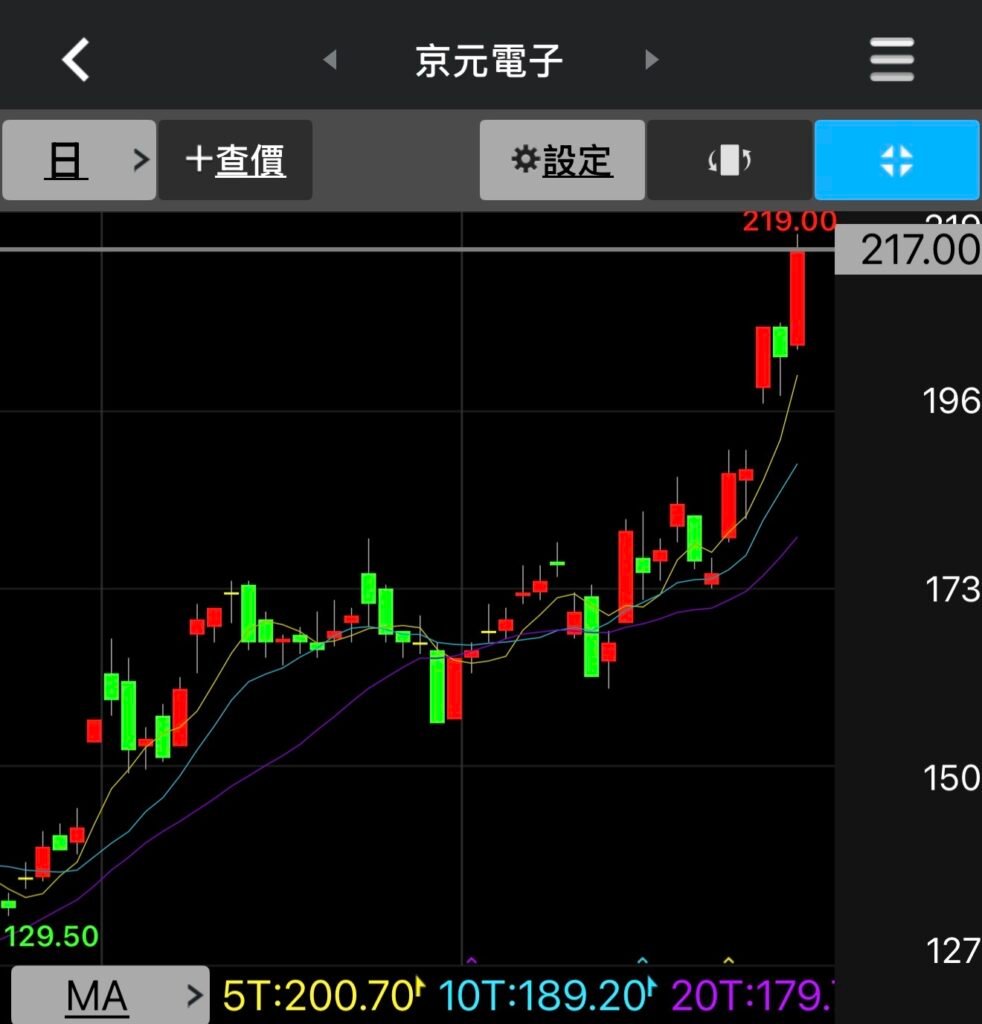Open the hamburger menu

[892, 60]
